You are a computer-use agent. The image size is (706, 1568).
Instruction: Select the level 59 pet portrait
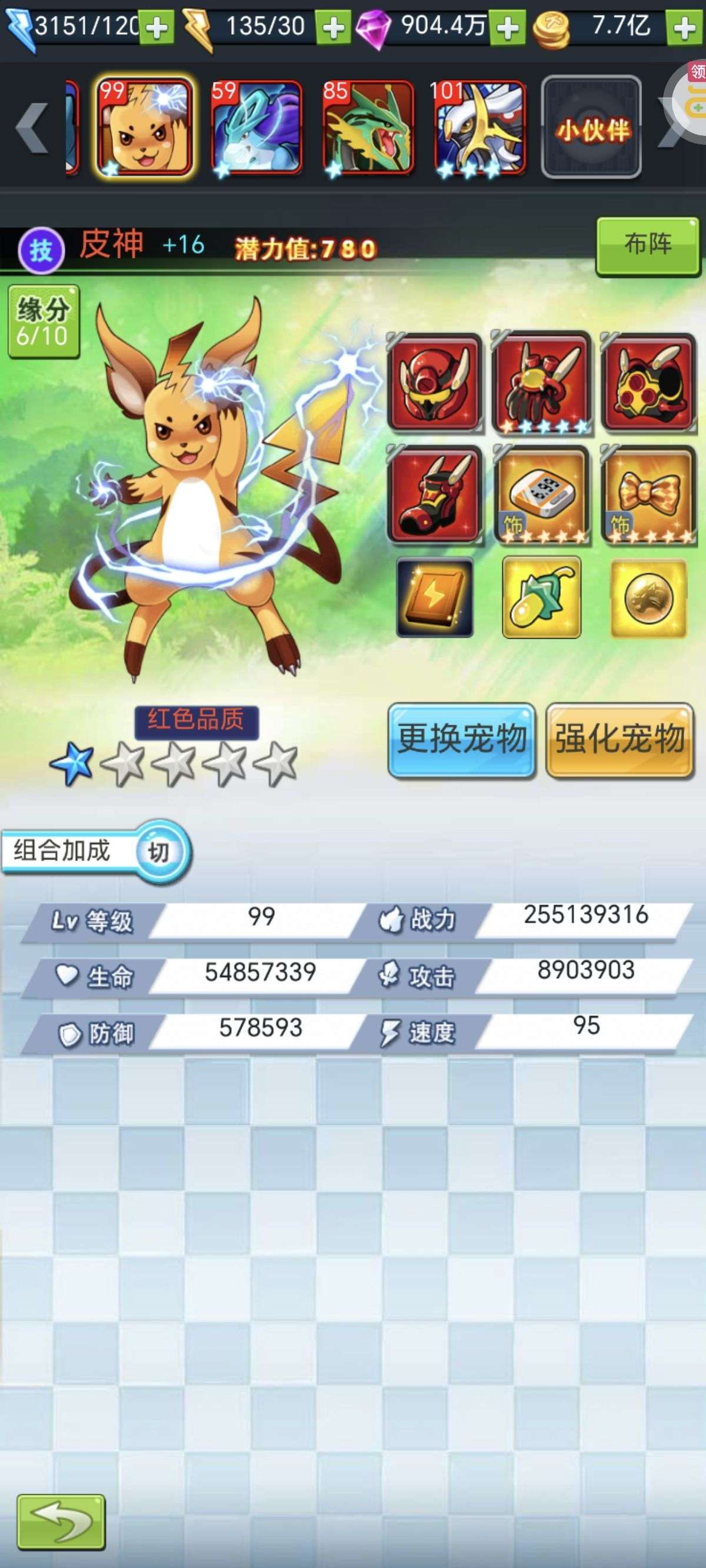click(257, 128)
